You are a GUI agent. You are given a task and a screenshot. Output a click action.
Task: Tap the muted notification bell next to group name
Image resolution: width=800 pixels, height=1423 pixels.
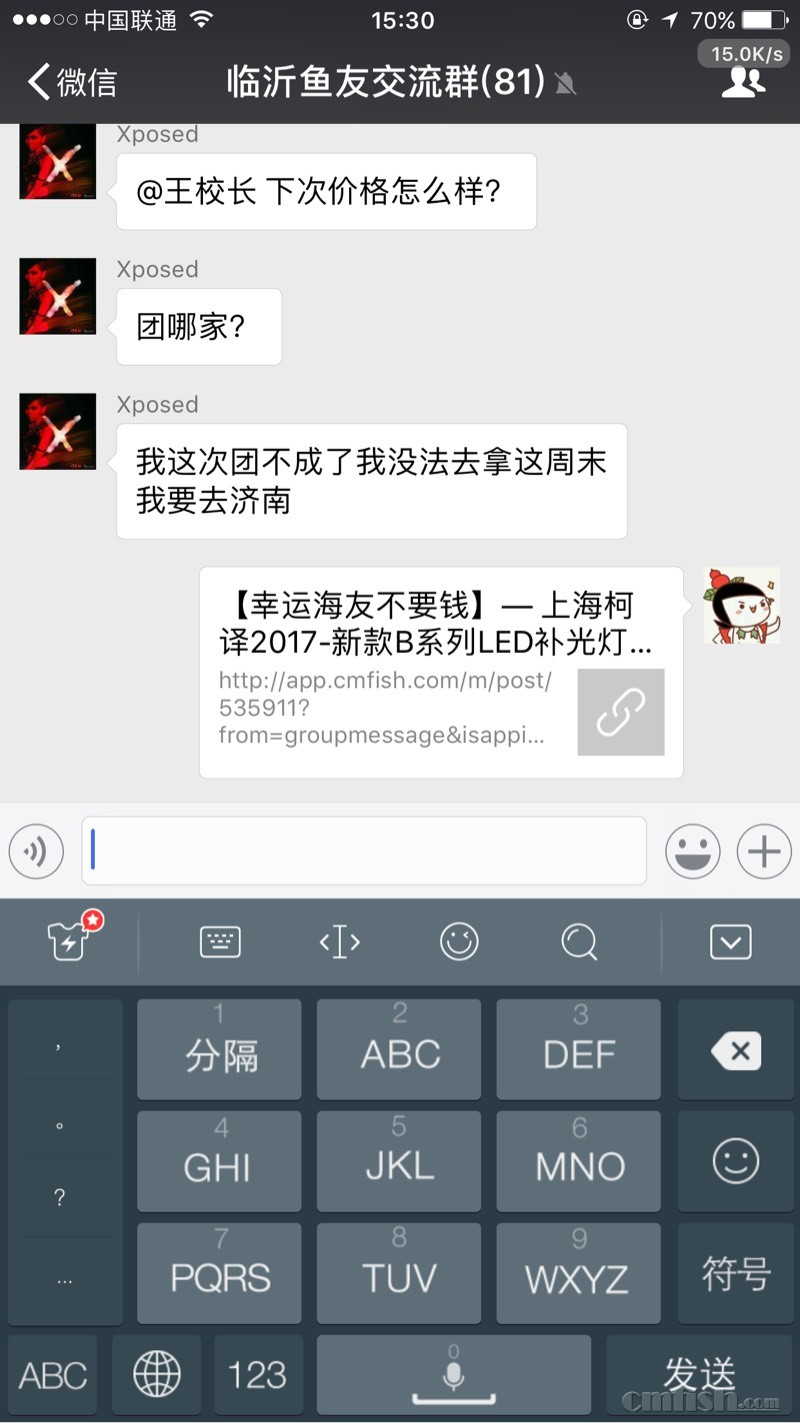tap(564, 85)
